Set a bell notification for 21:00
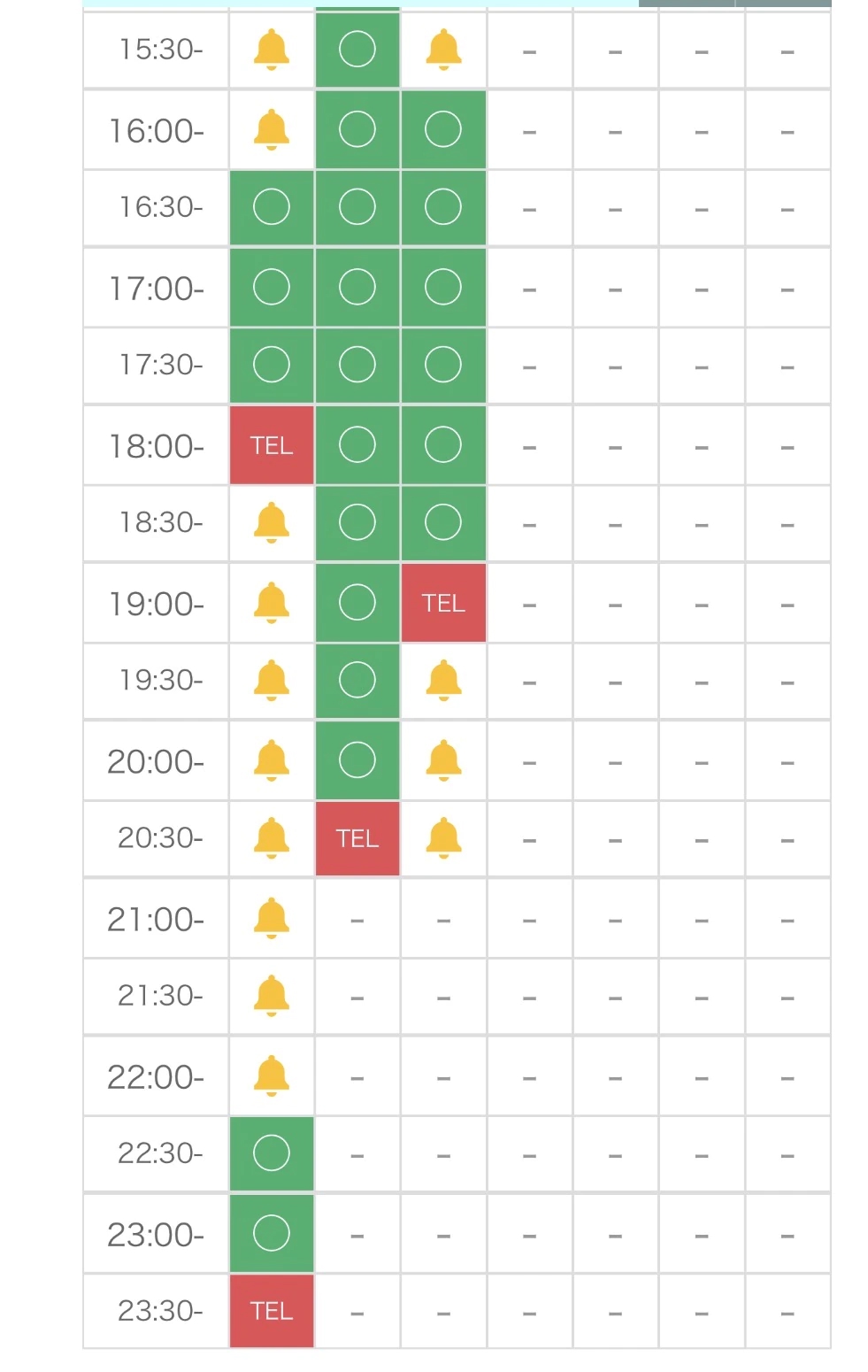Image resolution: width=868 pixels, height=1372 pixels. tap(271, 918)
